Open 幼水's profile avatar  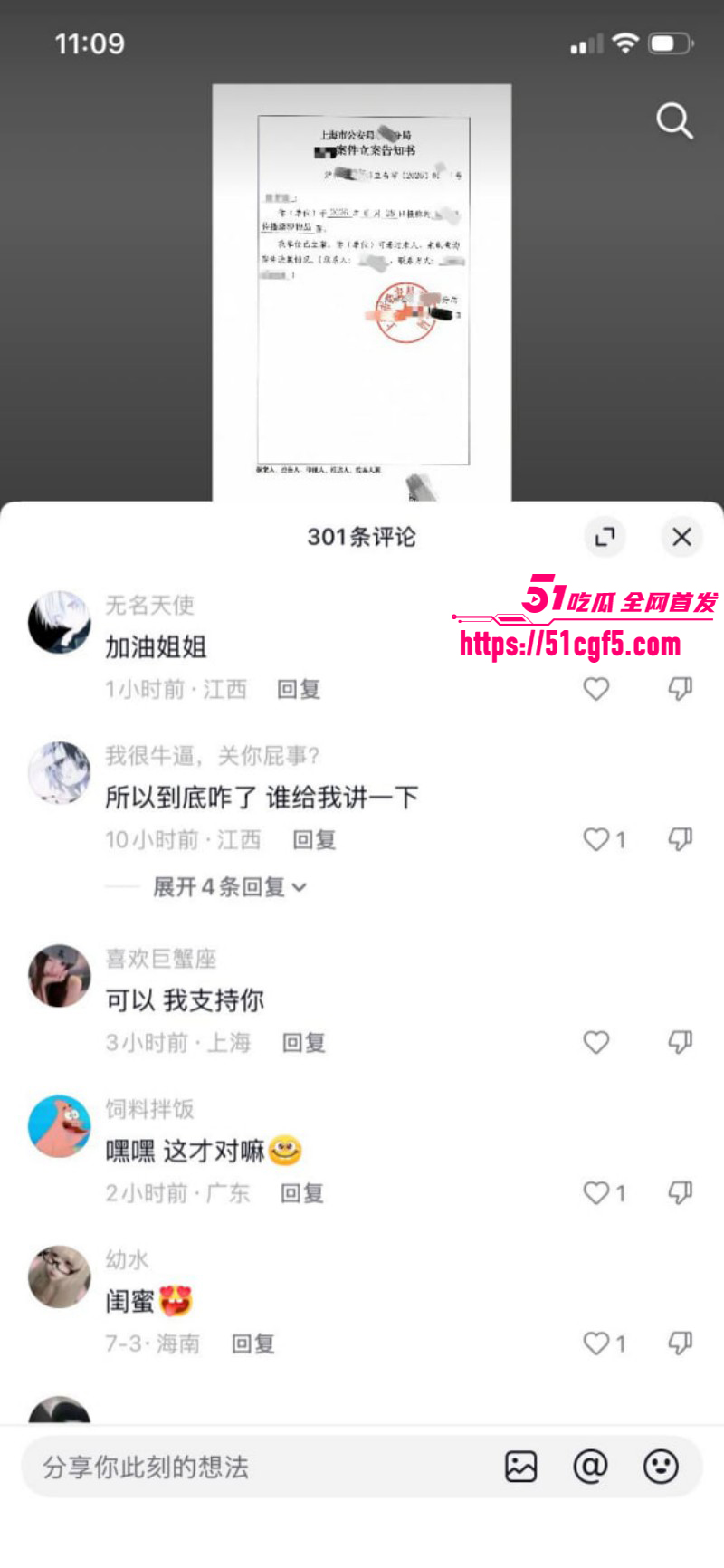60,1276
